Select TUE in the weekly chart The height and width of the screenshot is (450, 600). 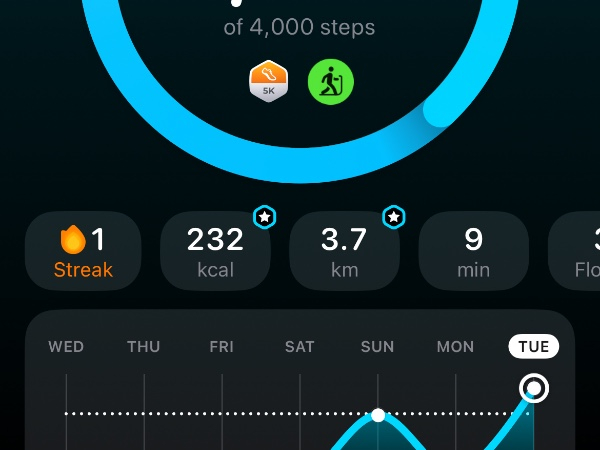coord(533,347)
